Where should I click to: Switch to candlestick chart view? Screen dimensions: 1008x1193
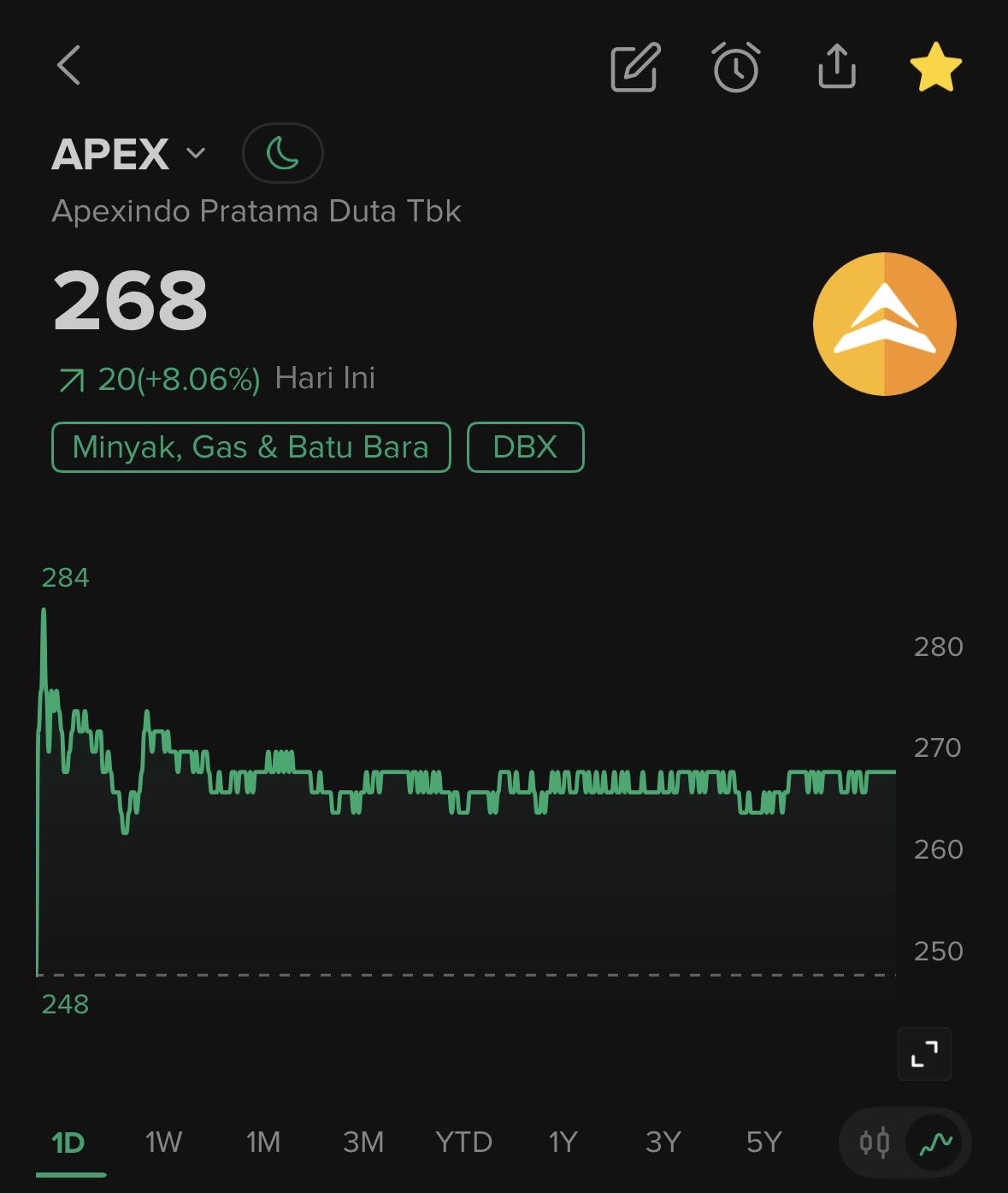click(875, 1143)
